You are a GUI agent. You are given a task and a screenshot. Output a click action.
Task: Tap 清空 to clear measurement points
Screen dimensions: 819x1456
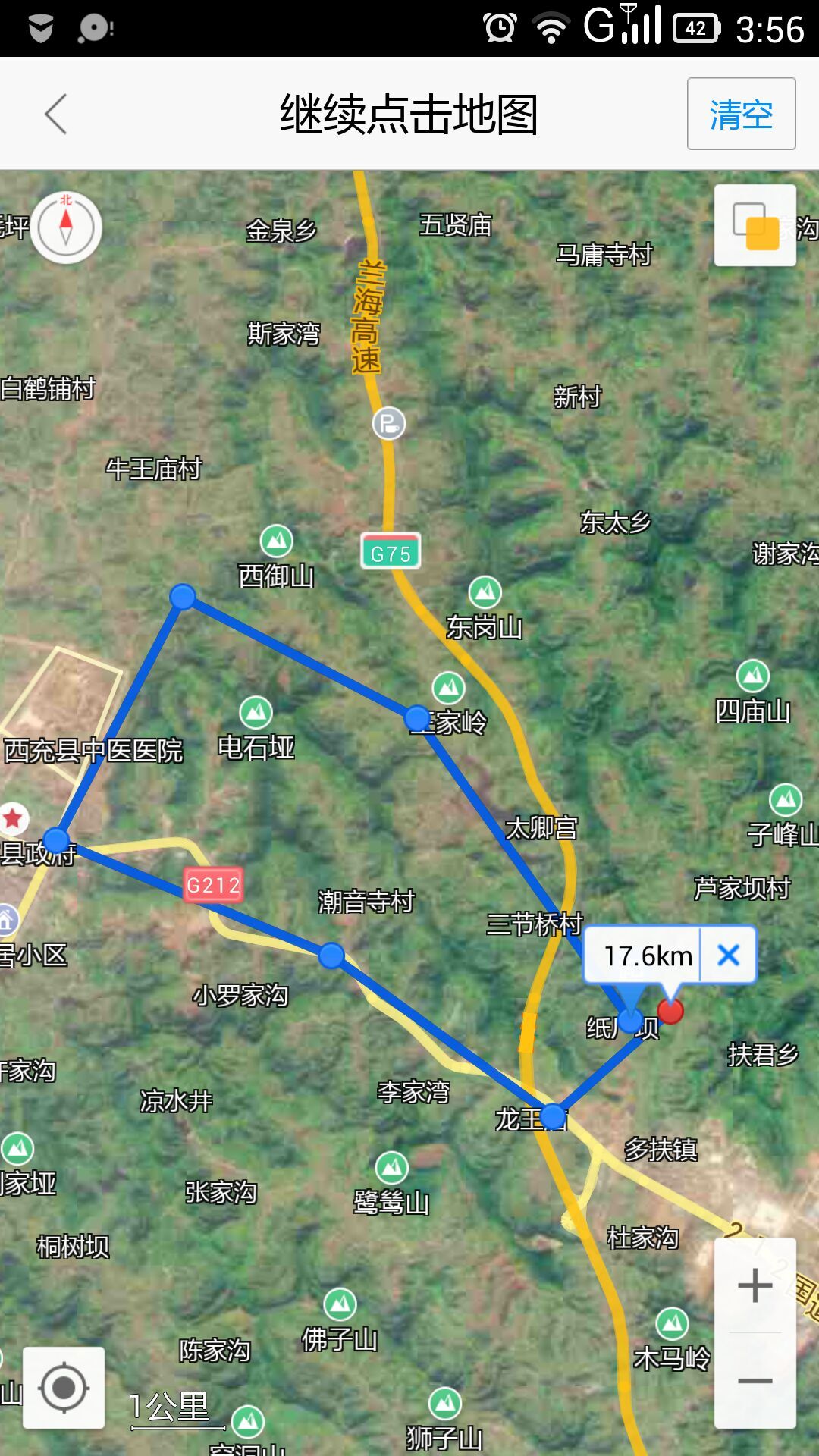coord(741,115)
